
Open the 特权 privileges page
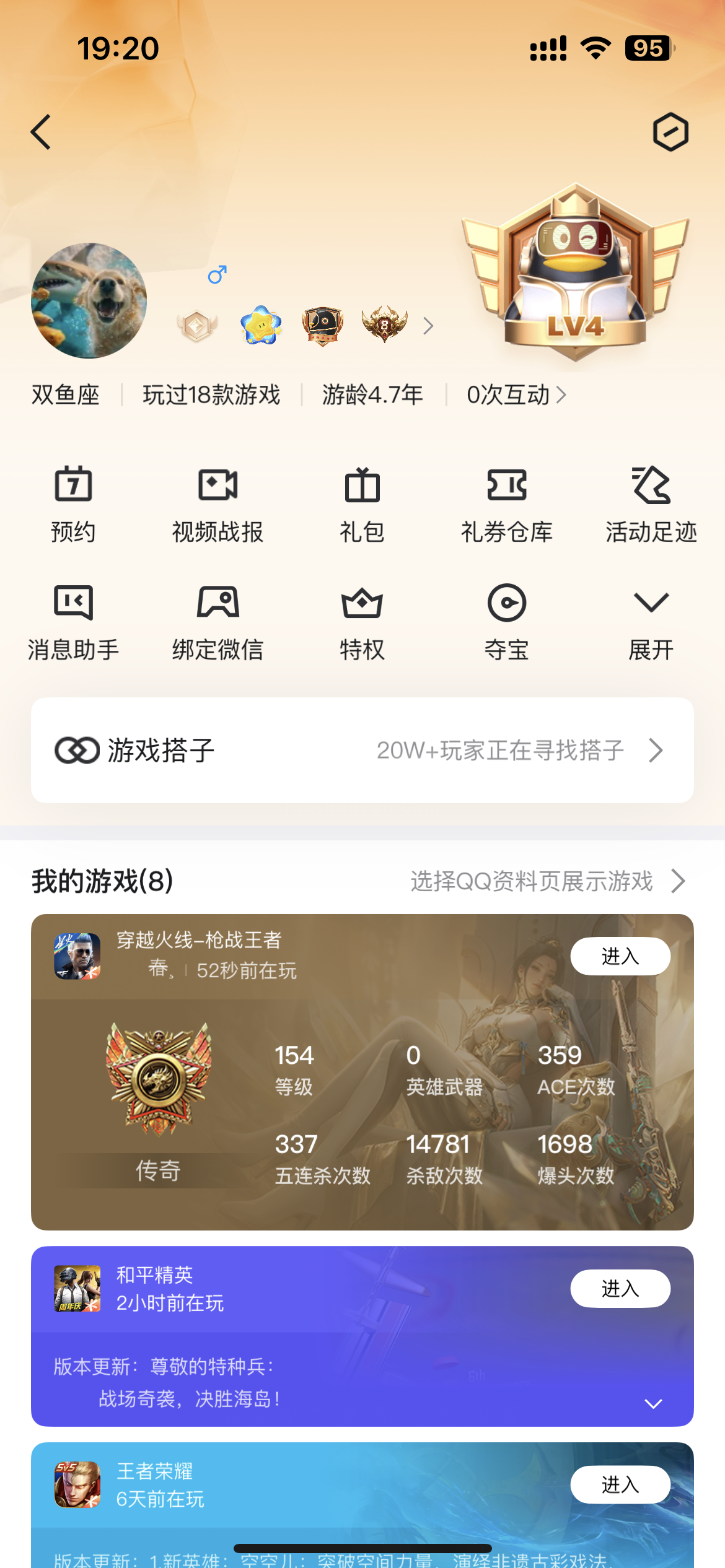pyautogui.click(x=362, y=622)
